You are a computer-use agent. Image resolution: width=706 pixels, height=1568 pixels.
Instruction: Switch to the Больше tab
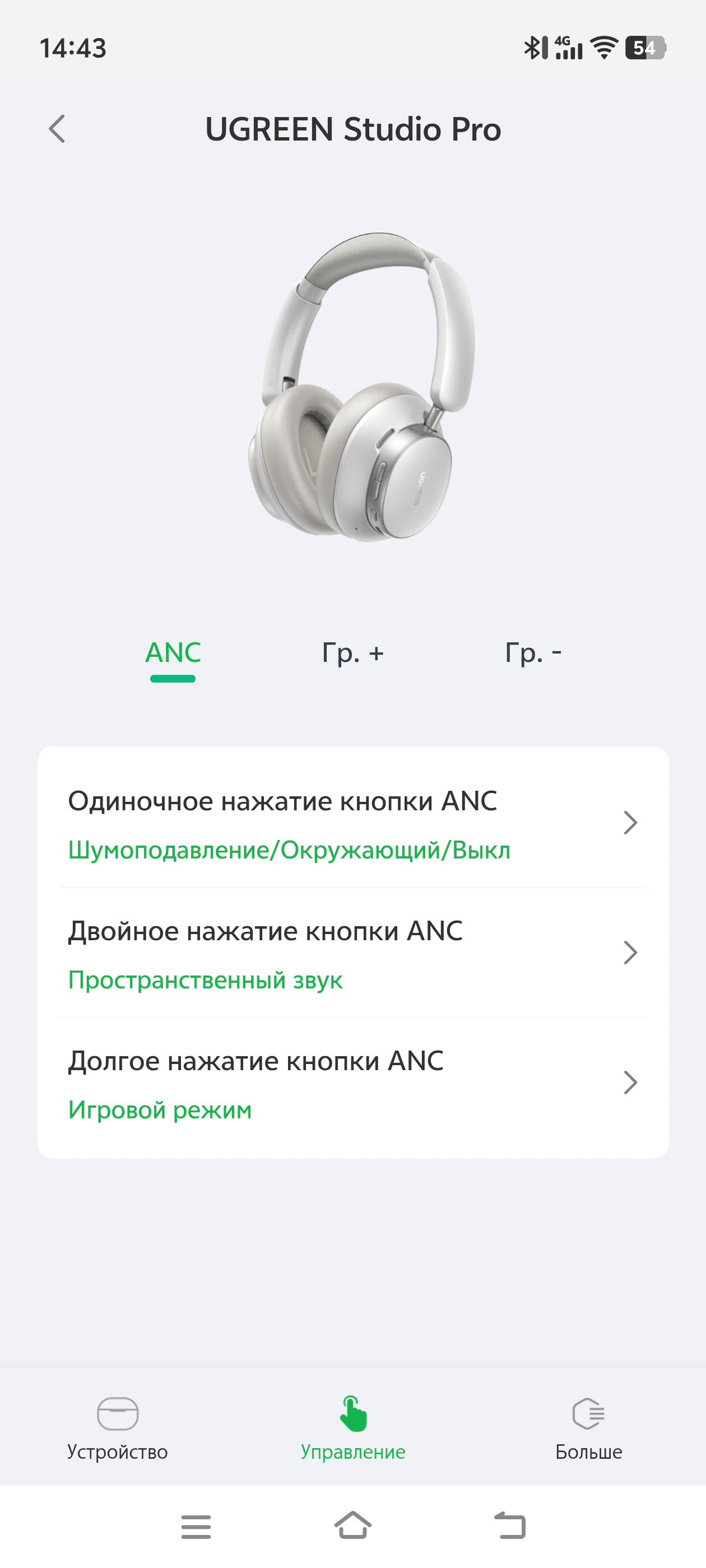[x=588, y=1428]
